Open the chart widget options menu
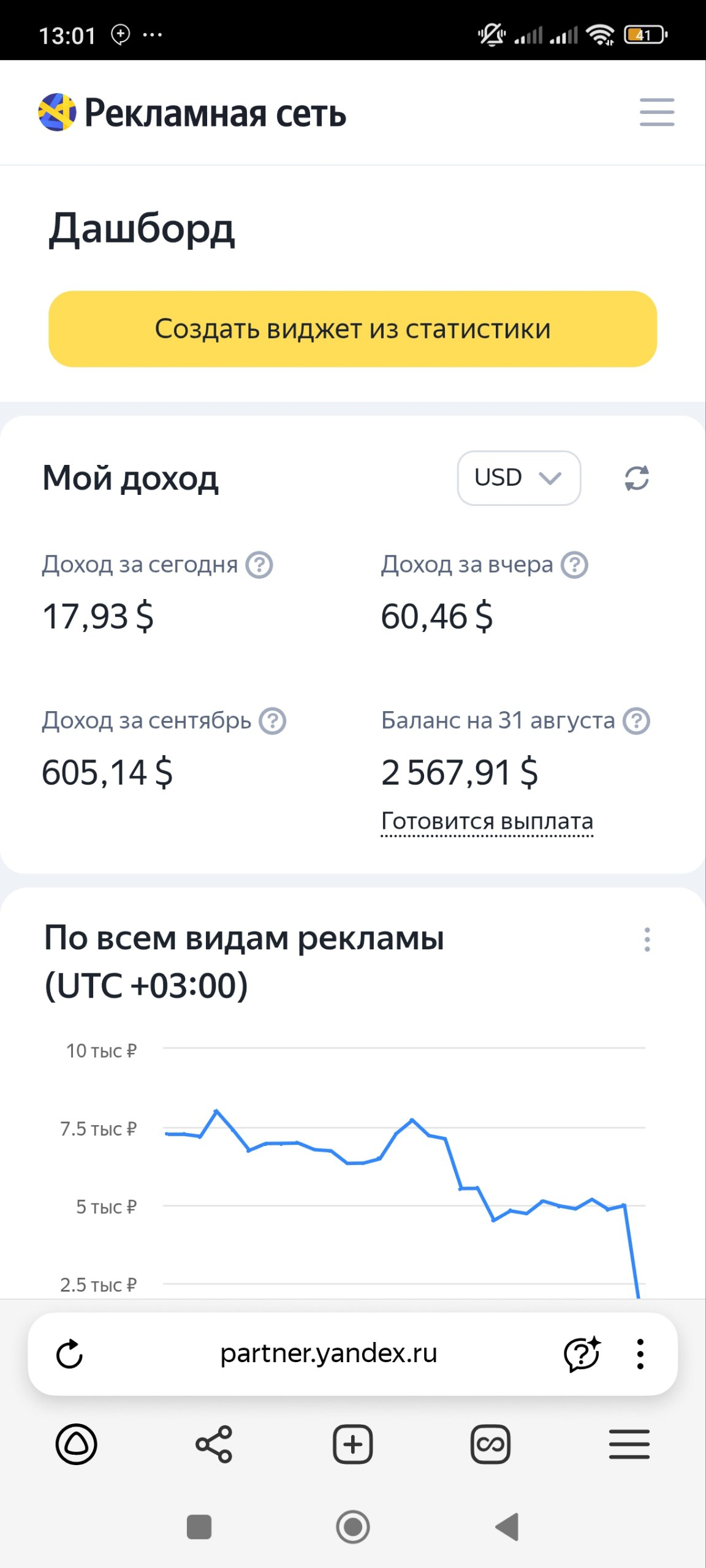 click(647, 940)
